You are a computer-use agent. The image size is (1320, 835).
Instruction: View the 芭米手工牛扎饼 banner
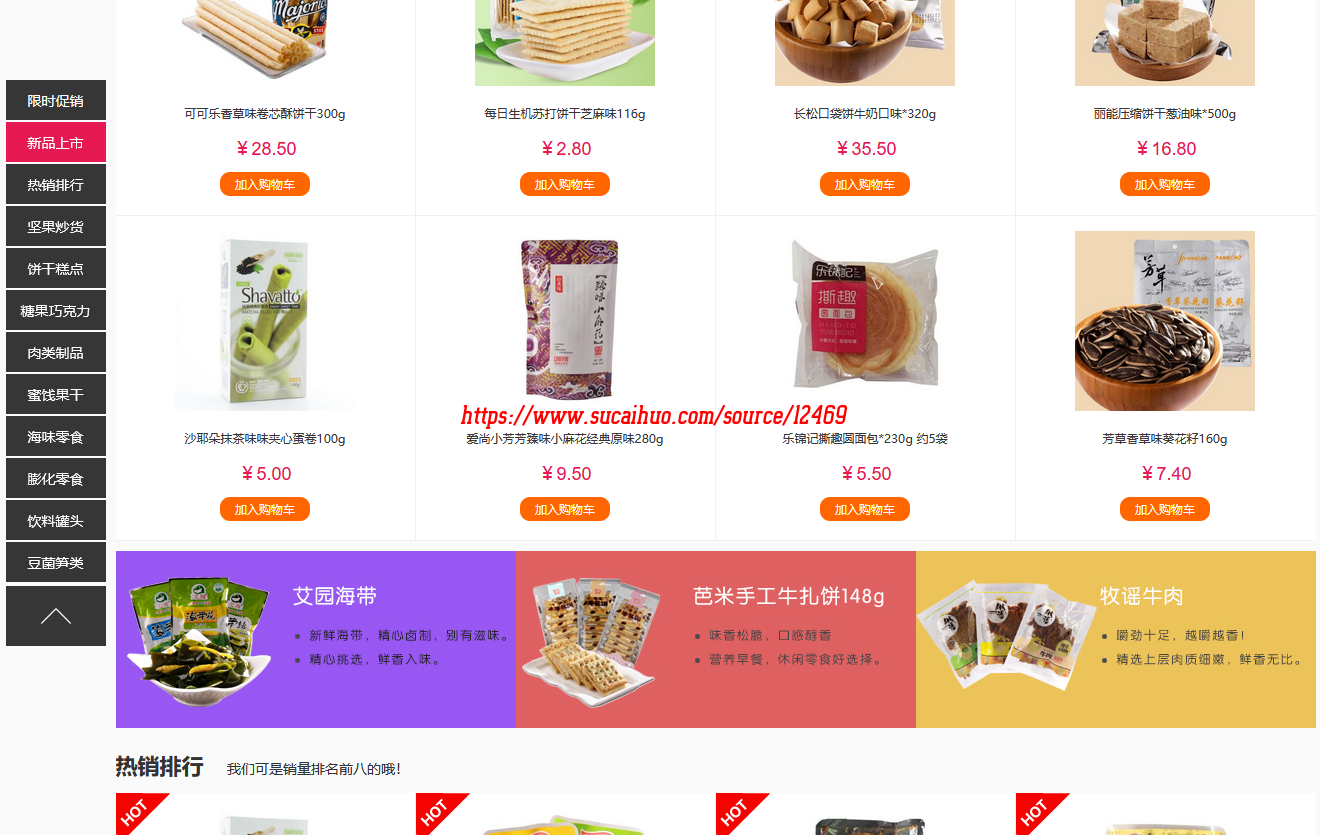tap(716, 639)
